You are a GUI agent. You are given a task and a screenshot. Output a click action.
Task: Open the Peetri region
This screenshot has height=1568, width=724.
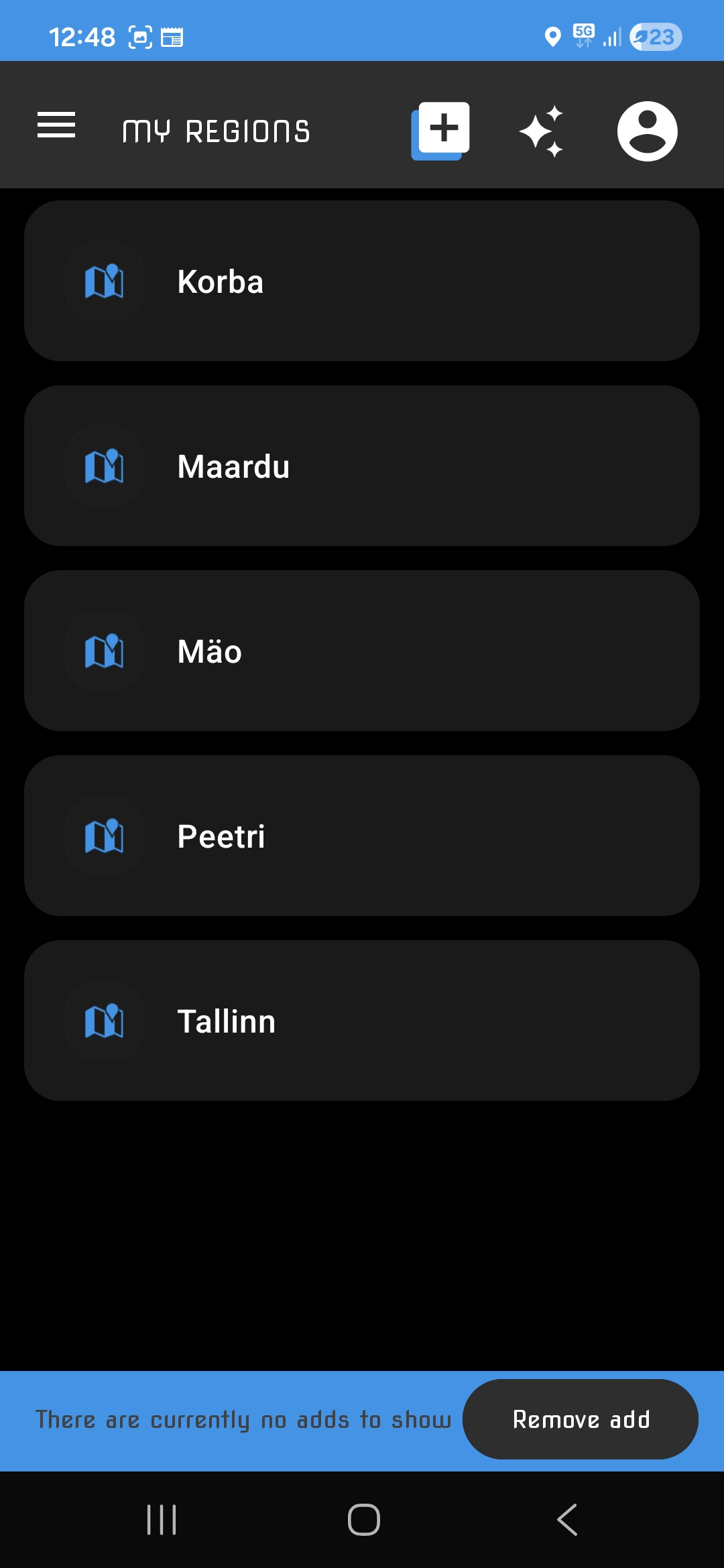[x=362, y=836]
